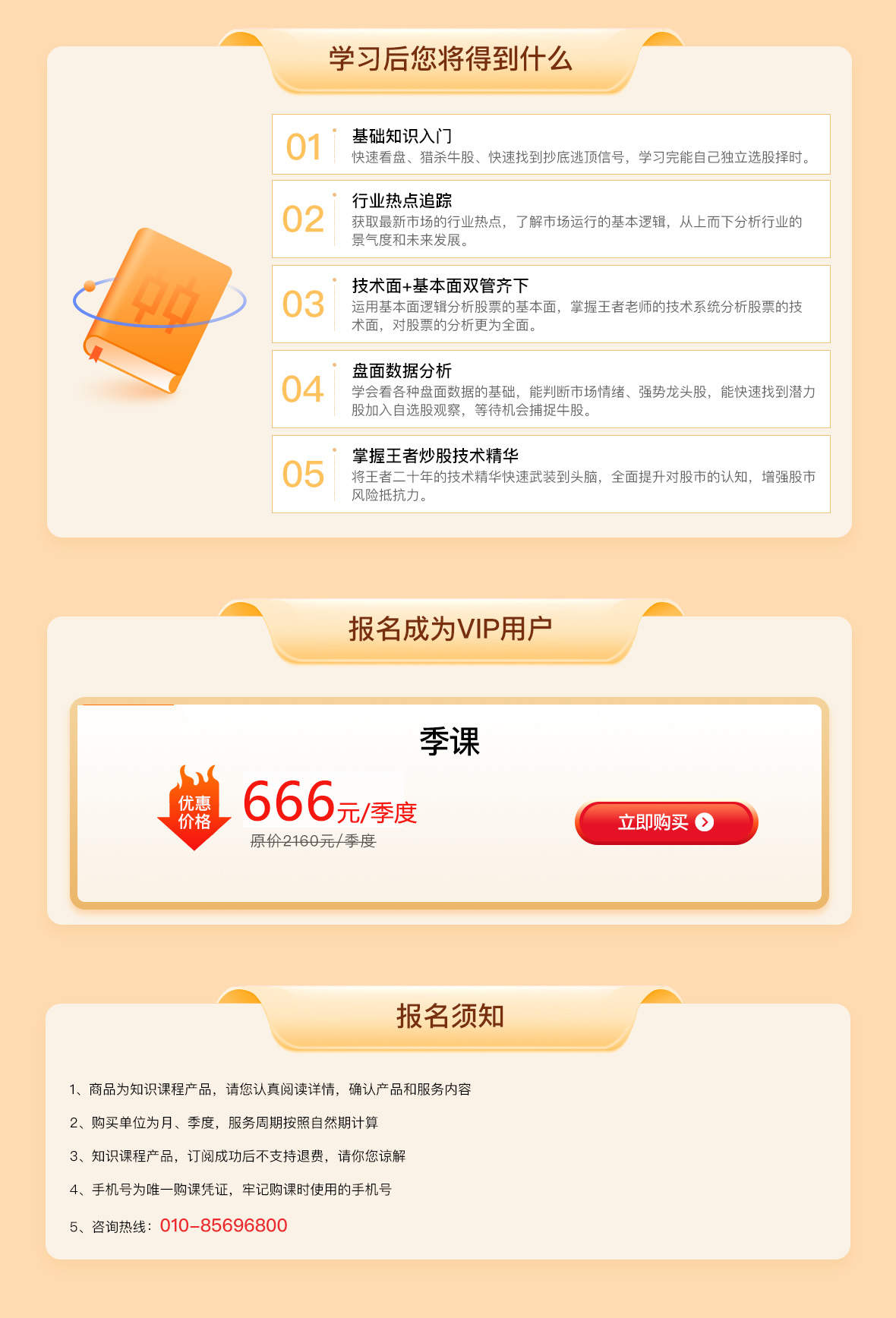896x1318 pixels.
Task: Tap the 立即购买 buy button
Action: pyautogui.click(x=666, y=822)
